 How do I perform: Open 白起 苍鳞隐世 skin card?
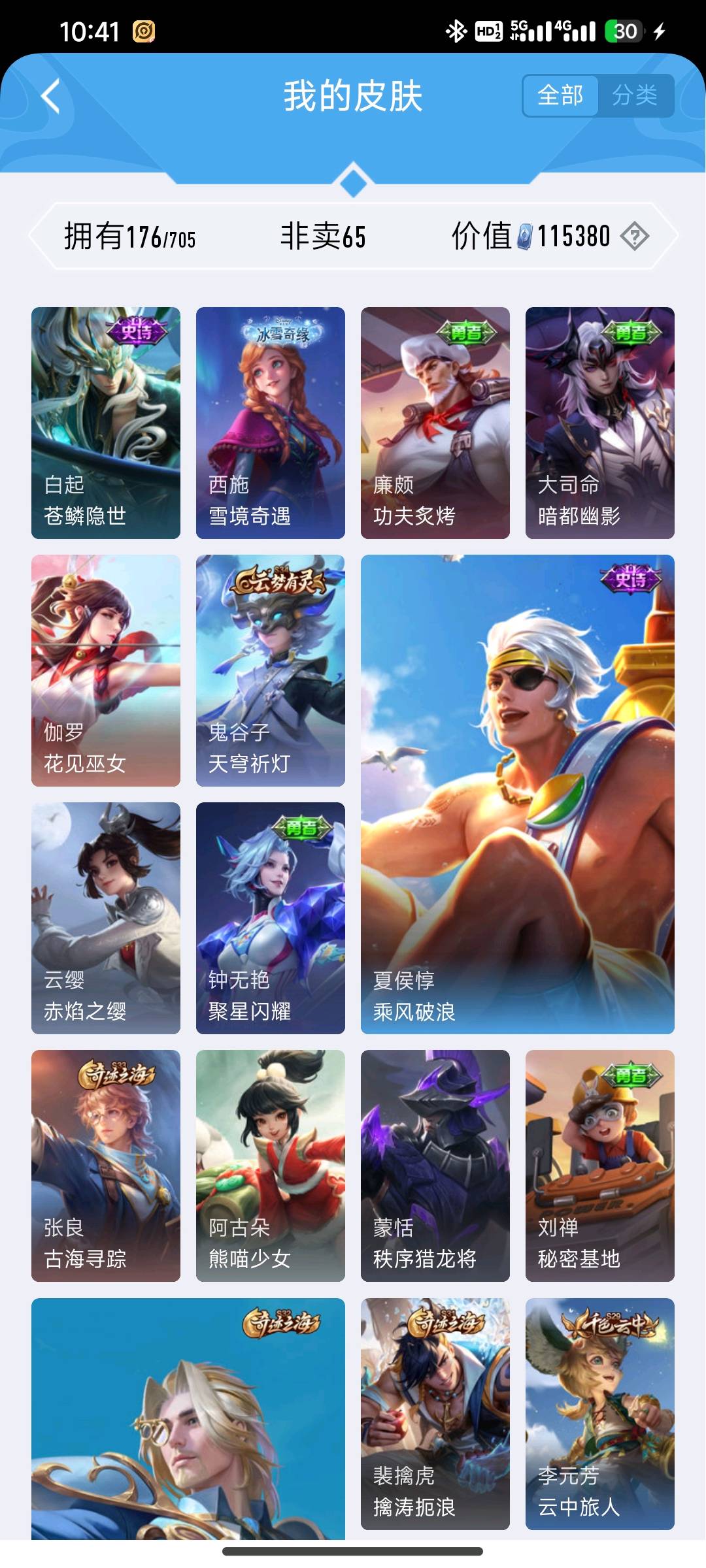(106, 423)
